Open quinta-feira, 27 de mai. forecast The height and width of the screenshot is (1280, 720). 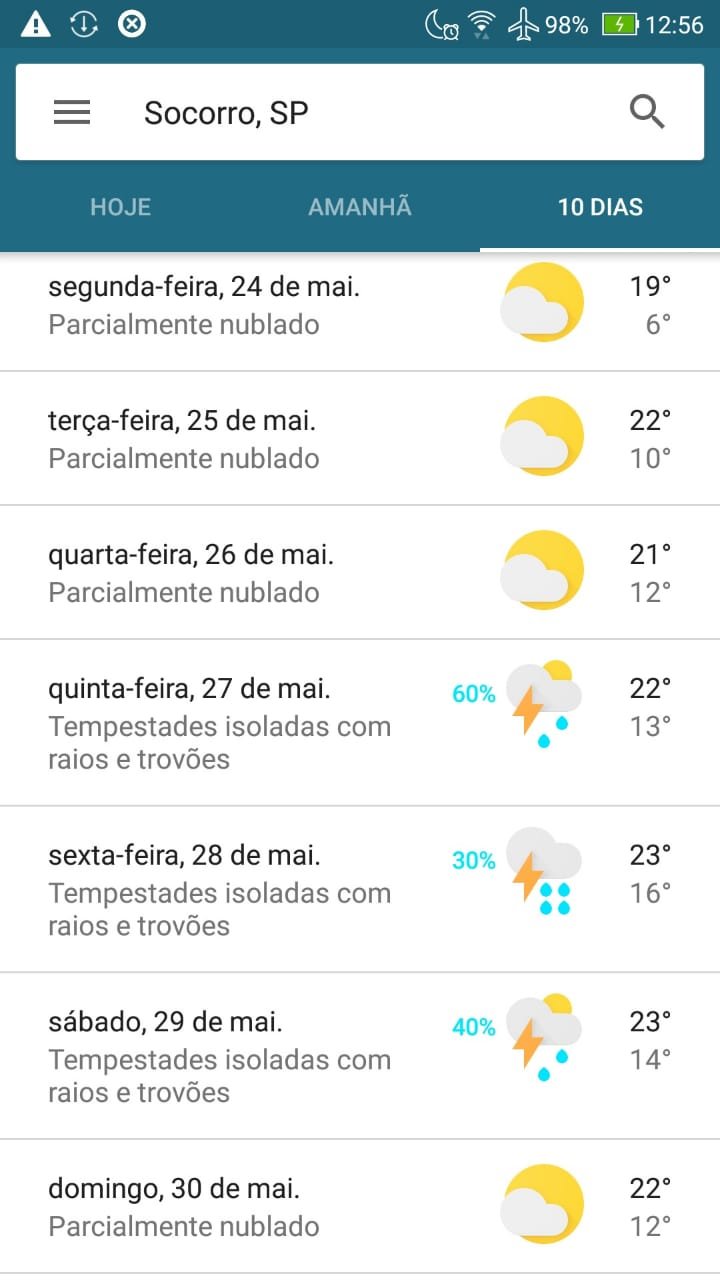click(x=360, y=722)
